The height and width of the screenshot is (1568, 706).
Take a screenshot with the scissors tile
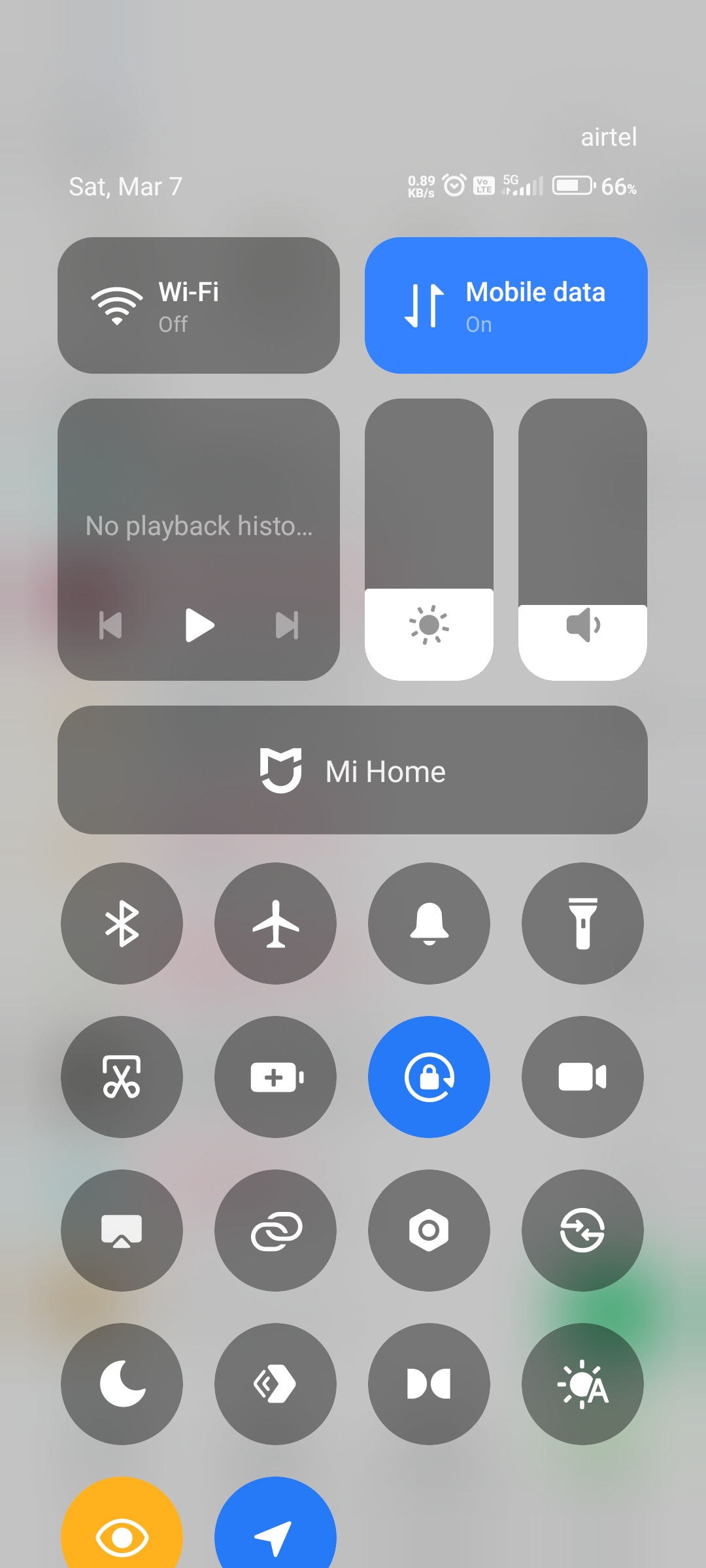pos(122,1077)
